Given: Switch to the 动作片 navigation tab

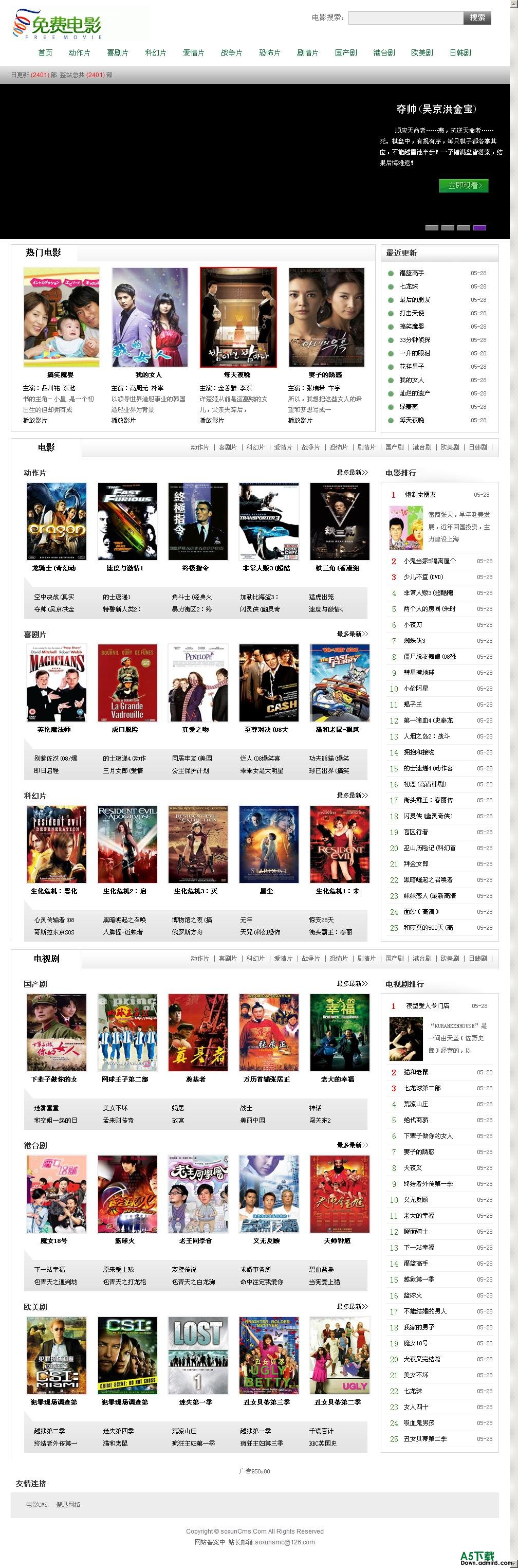Looking at the screenshot, I should [x=79, y=53].
